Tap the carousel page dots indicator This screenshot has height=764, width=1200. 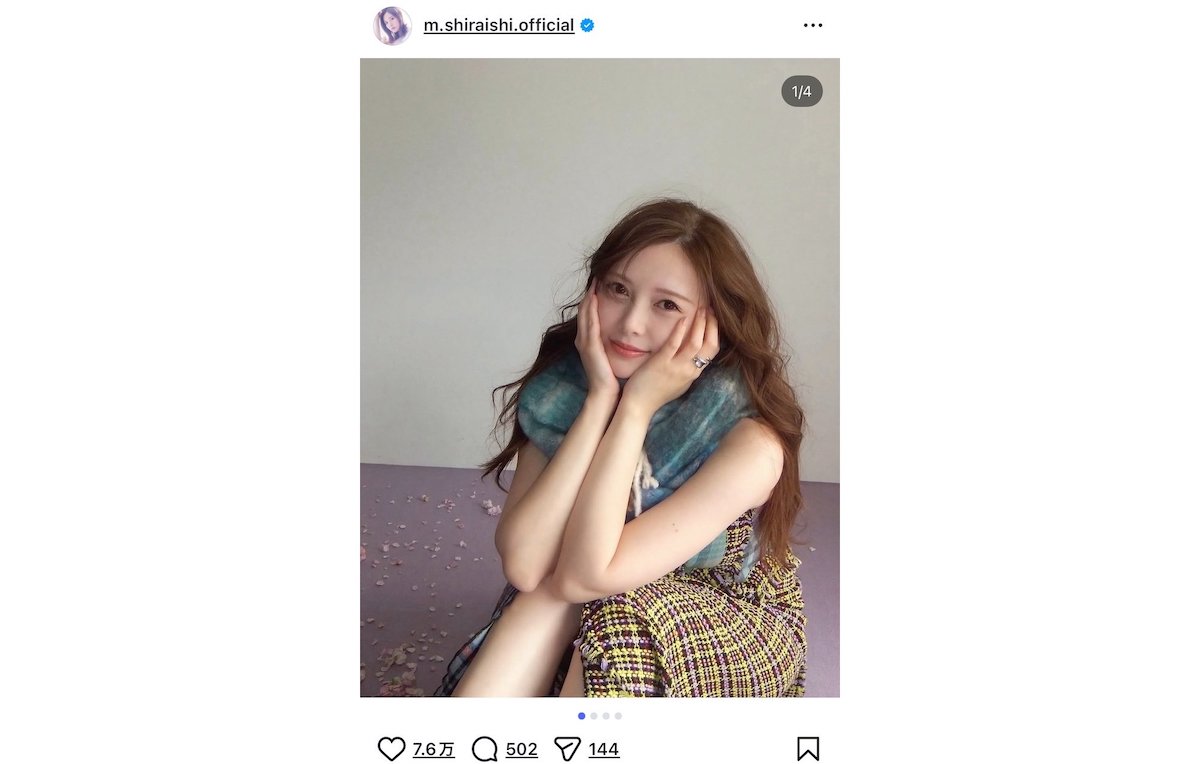[x=600, y=716]
